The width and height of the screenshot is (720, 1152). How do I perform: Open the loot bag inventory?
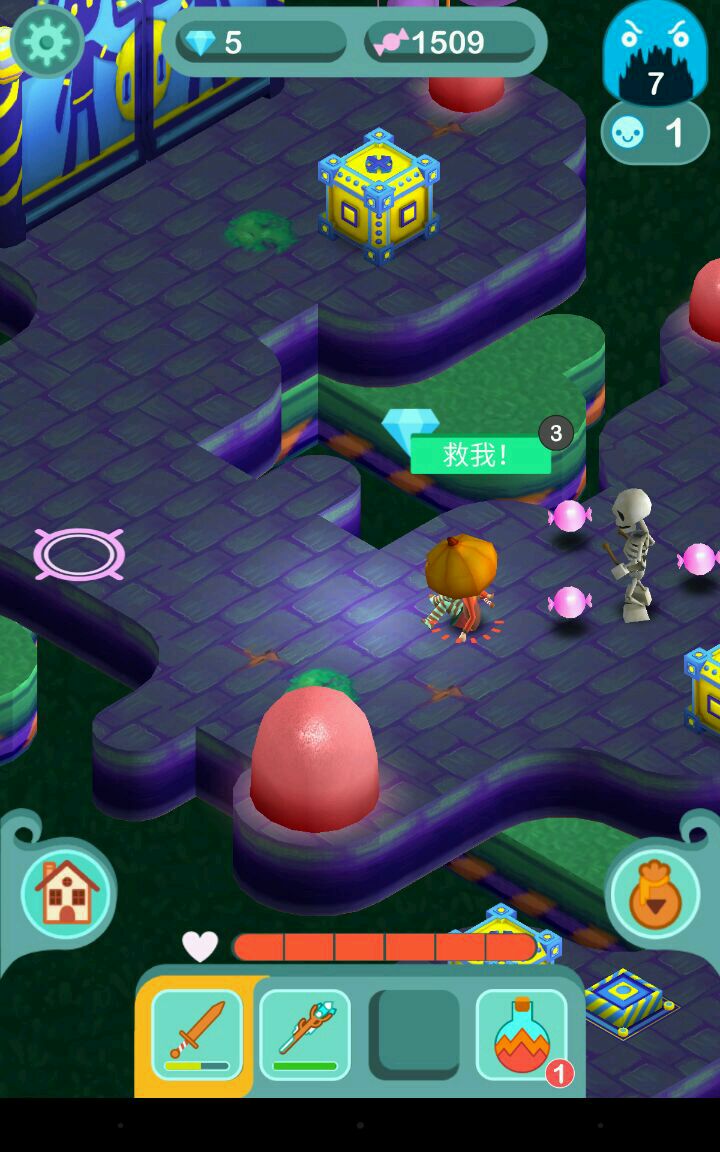click(x=655, y=893)
